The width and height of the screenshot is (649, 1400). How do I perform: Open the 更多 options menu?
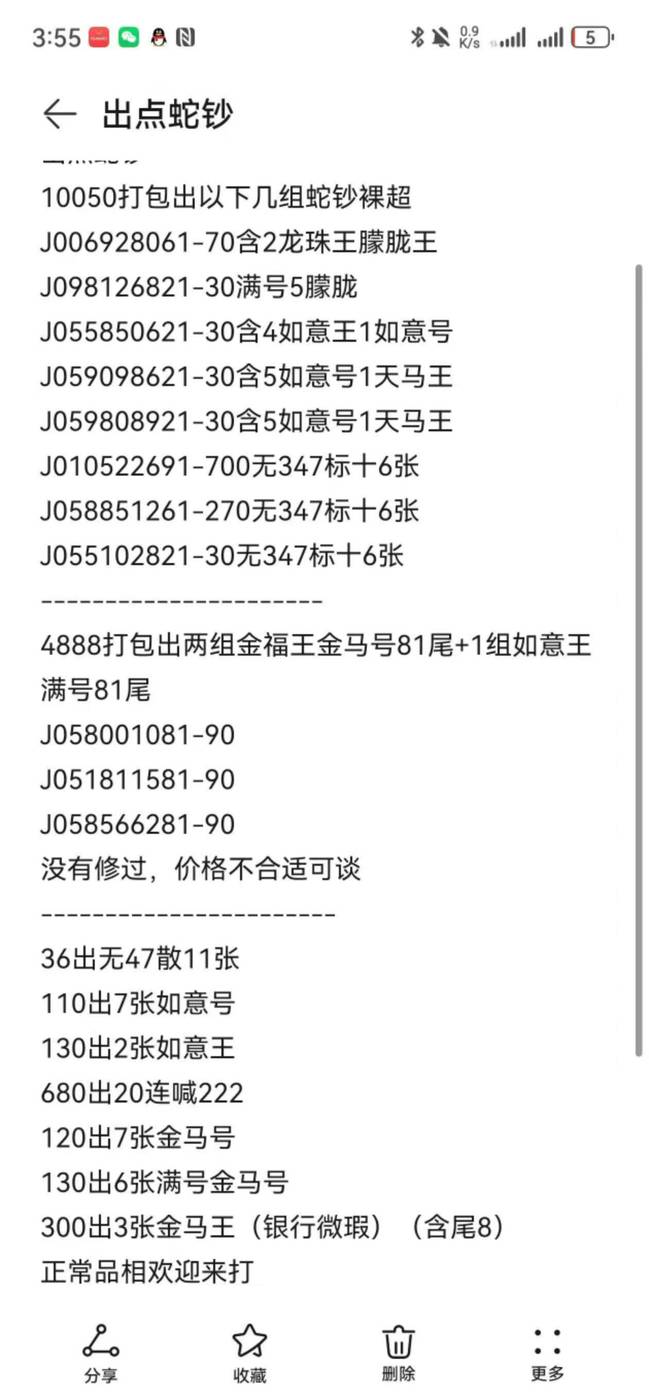[x=547, y=1353]
